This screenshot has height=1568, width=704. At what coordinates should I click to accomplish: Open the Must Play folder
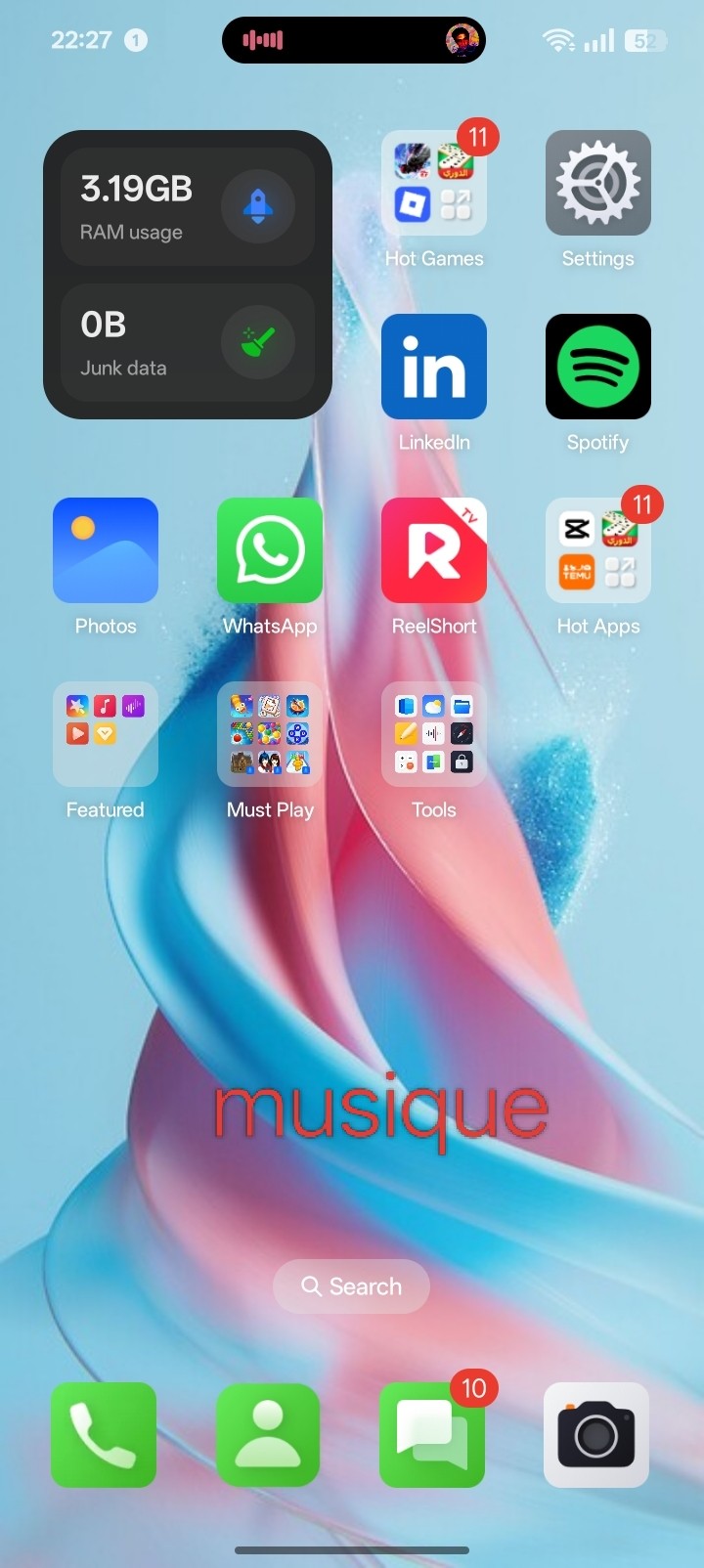[270, 734]
